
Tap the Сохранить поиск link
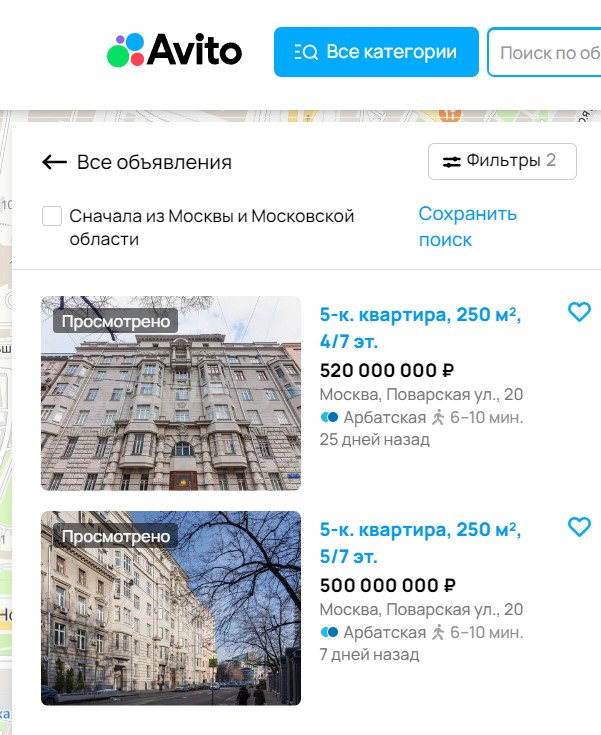[467, 226]
